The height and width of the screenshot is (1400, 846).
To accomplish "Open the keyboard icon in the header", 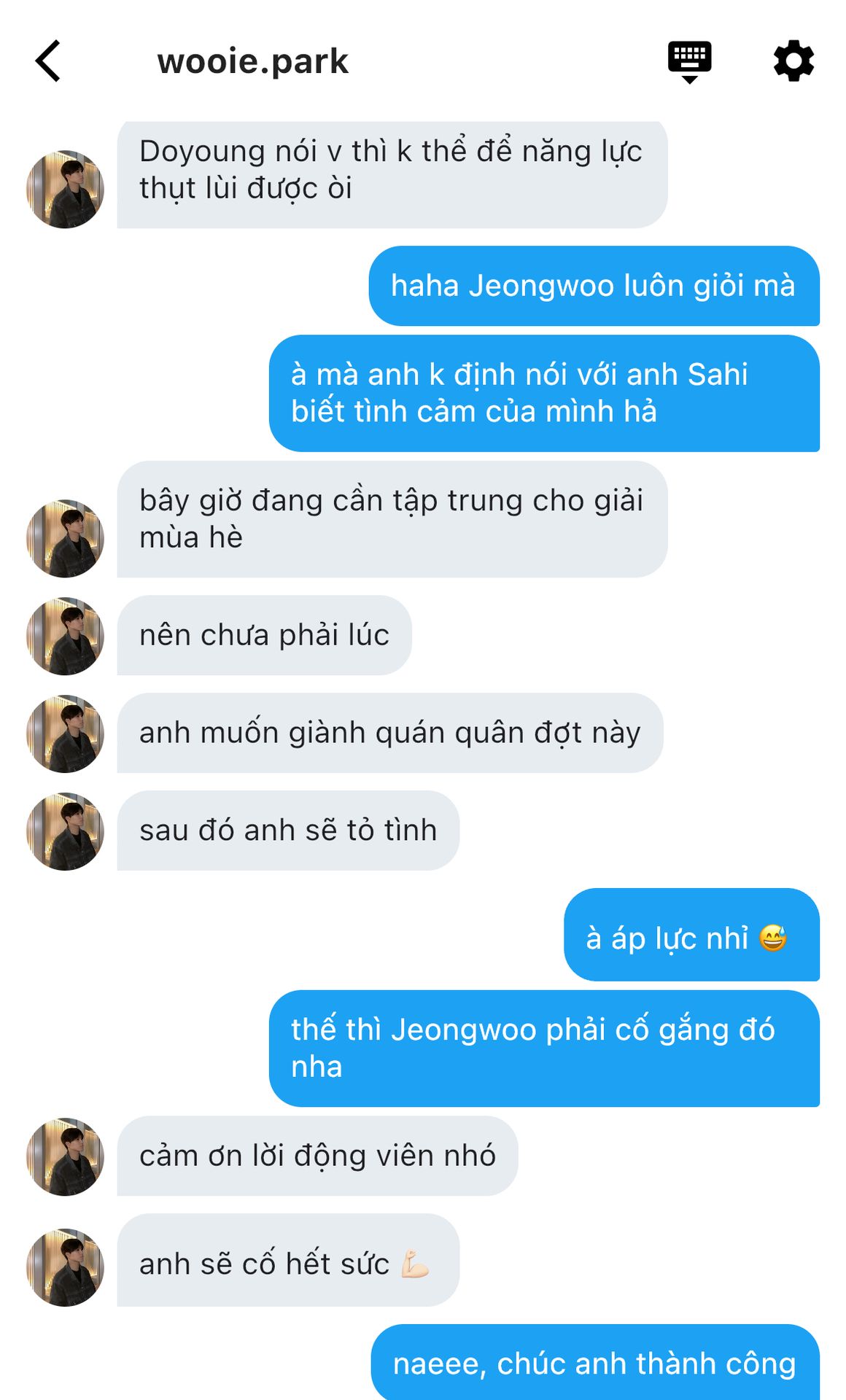I will [x=689, y=61].
